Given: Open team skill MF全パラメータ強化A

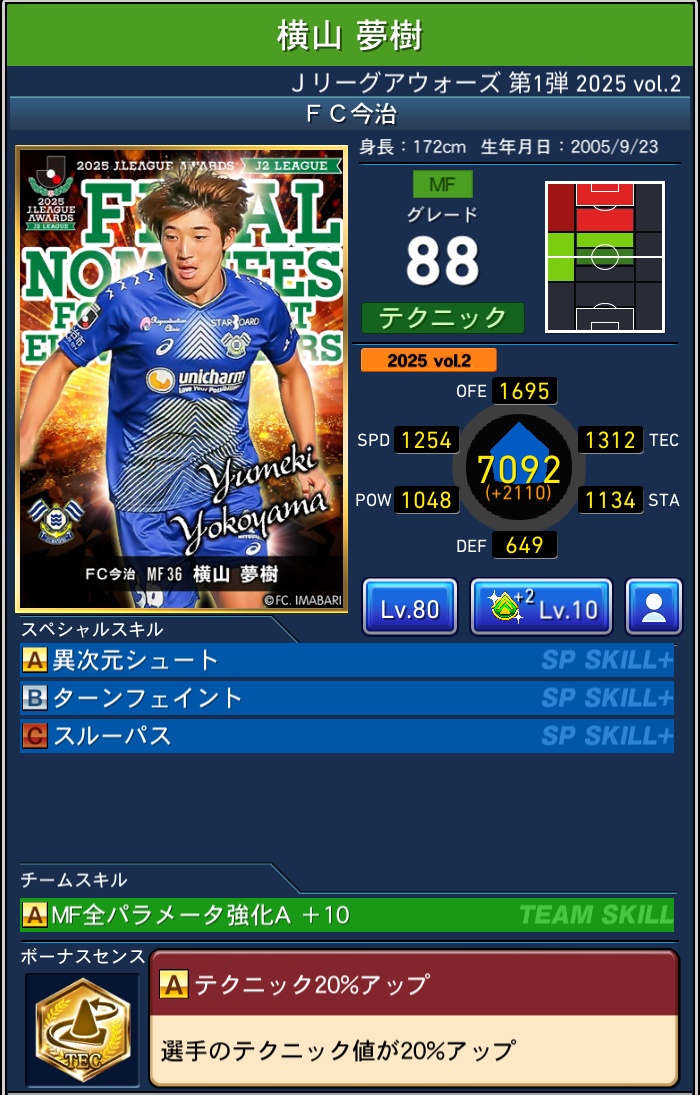Looking at the screenshot, I should [x=346, y=914].
